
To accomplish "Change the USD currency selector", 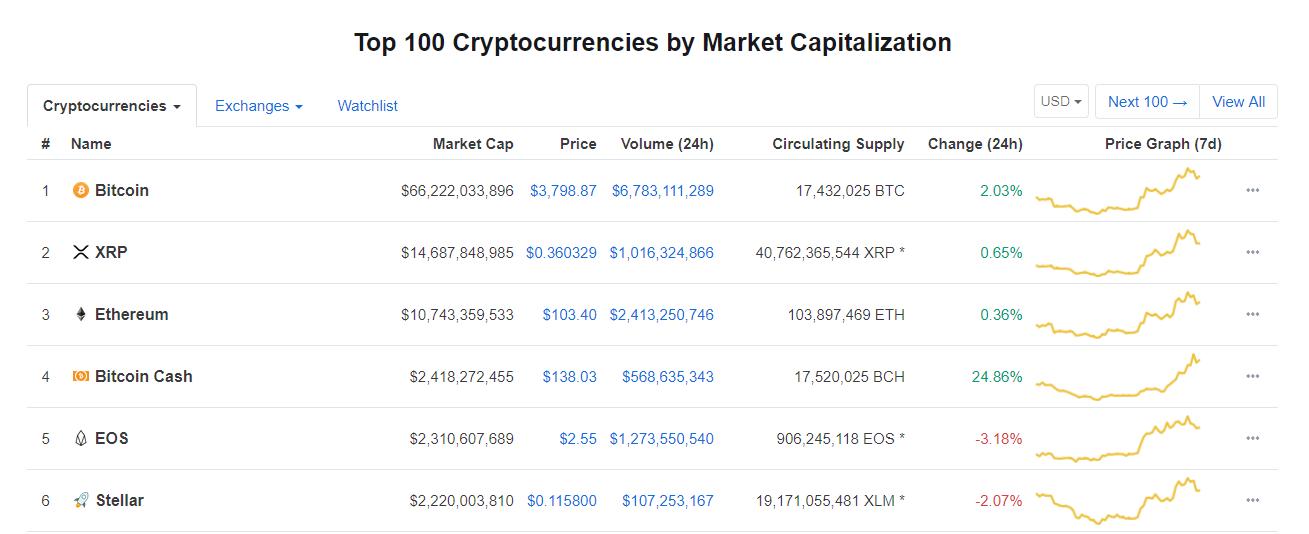I will (1061, 102).
